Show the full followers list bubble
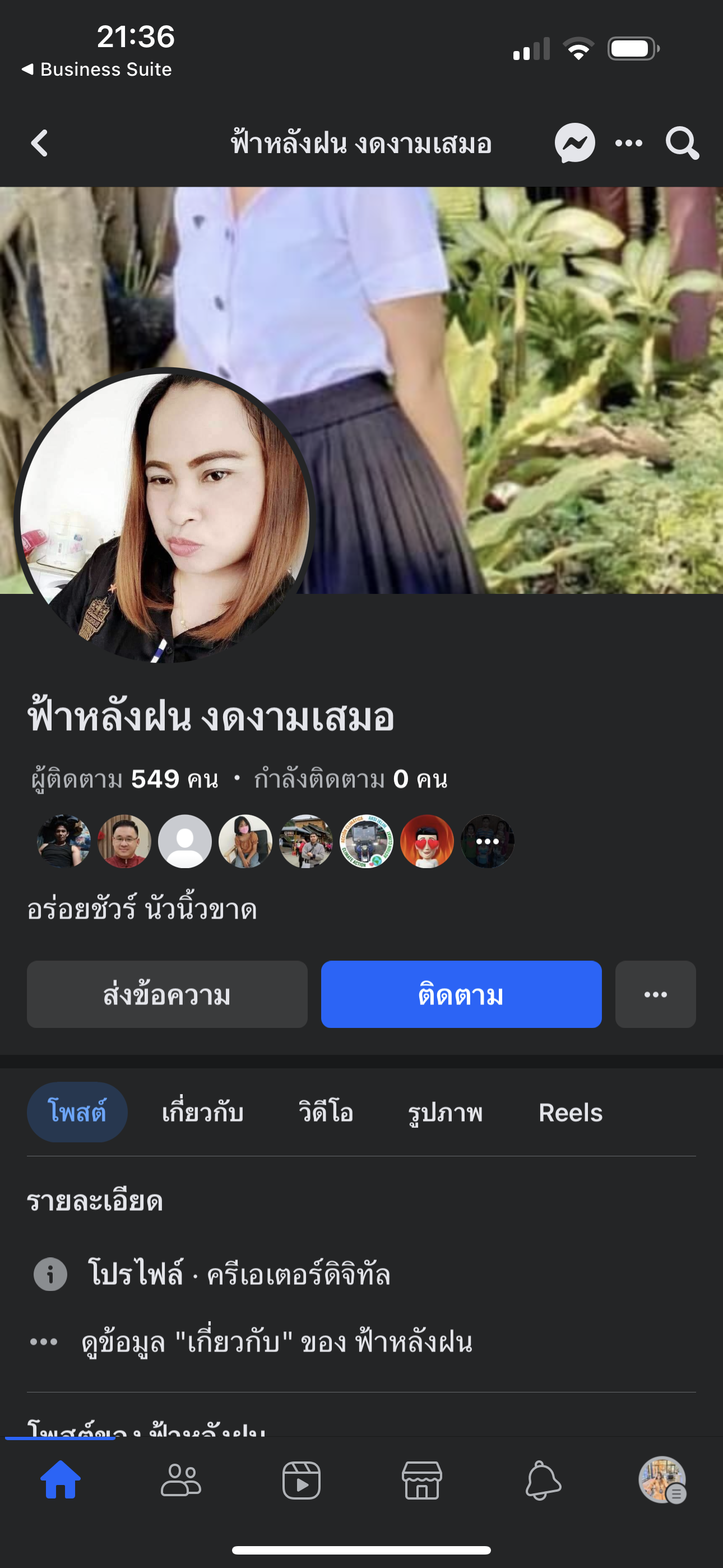Screen dimensions: 723x1568 488,841
